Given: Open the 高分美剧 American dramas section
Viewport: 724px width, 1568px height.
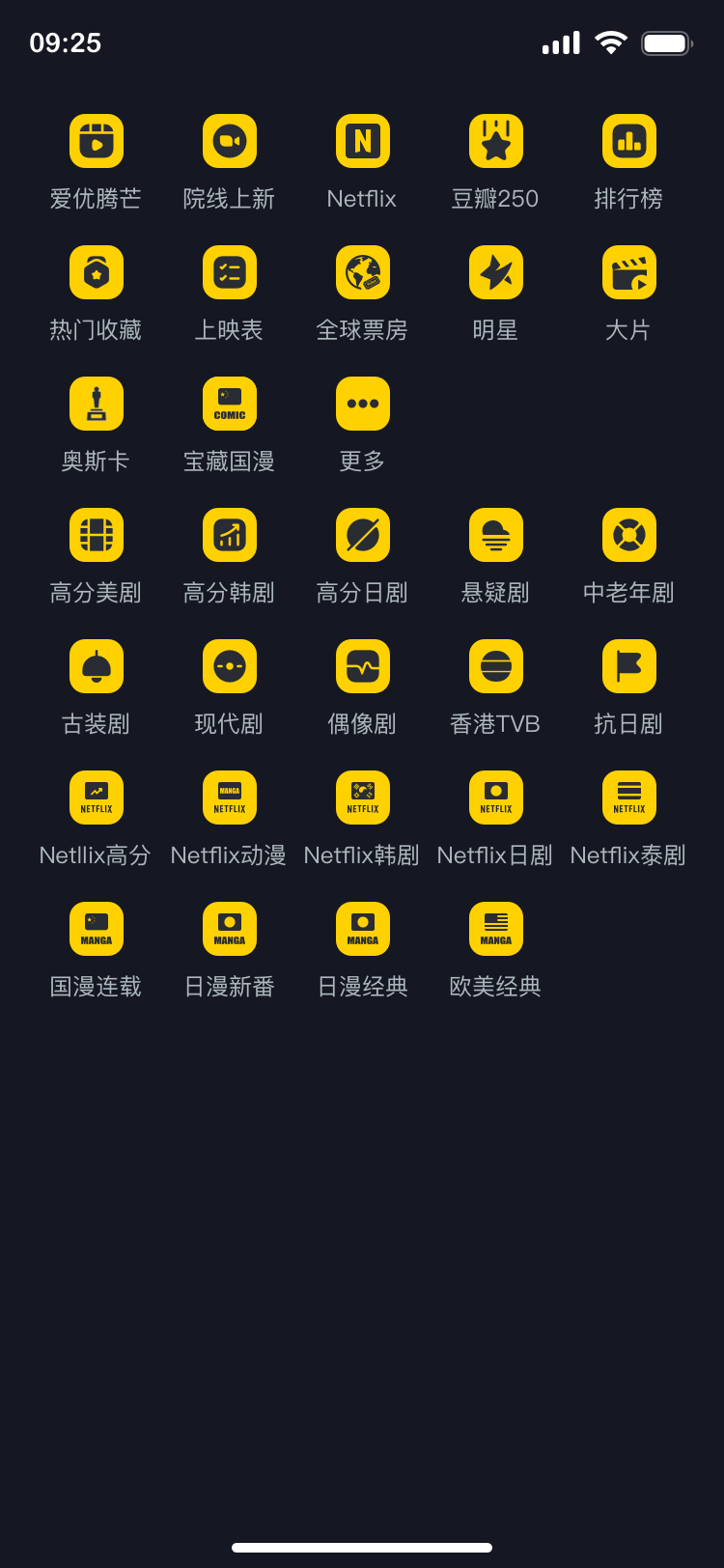Looking at the screenshot, I should (96, 535).
